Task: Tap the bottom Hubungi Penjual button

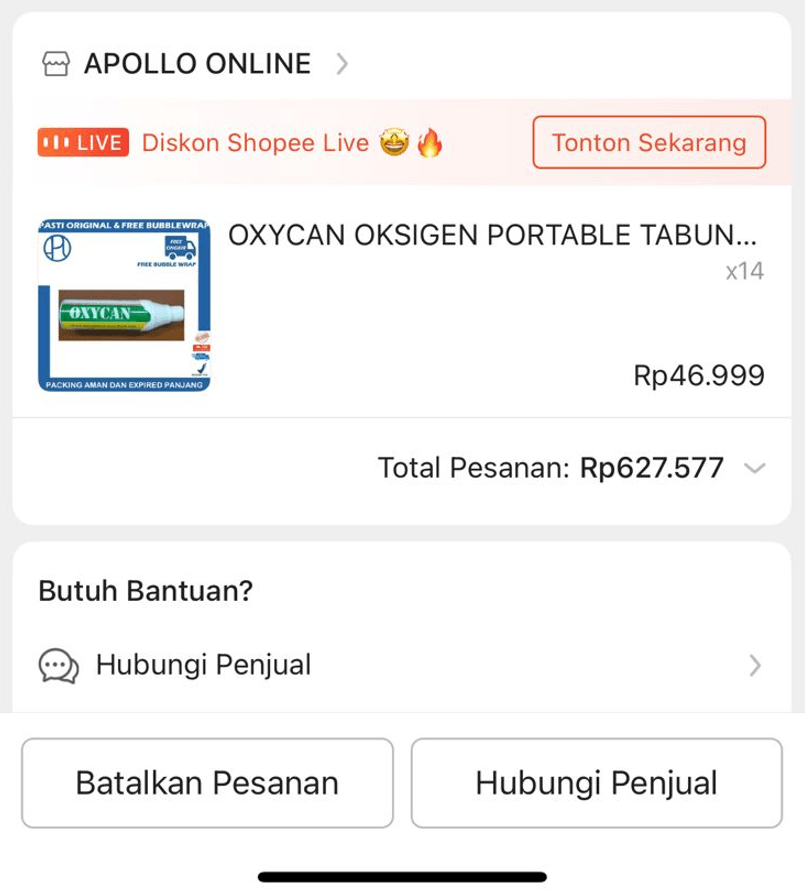Action: [x=596, y=783]
